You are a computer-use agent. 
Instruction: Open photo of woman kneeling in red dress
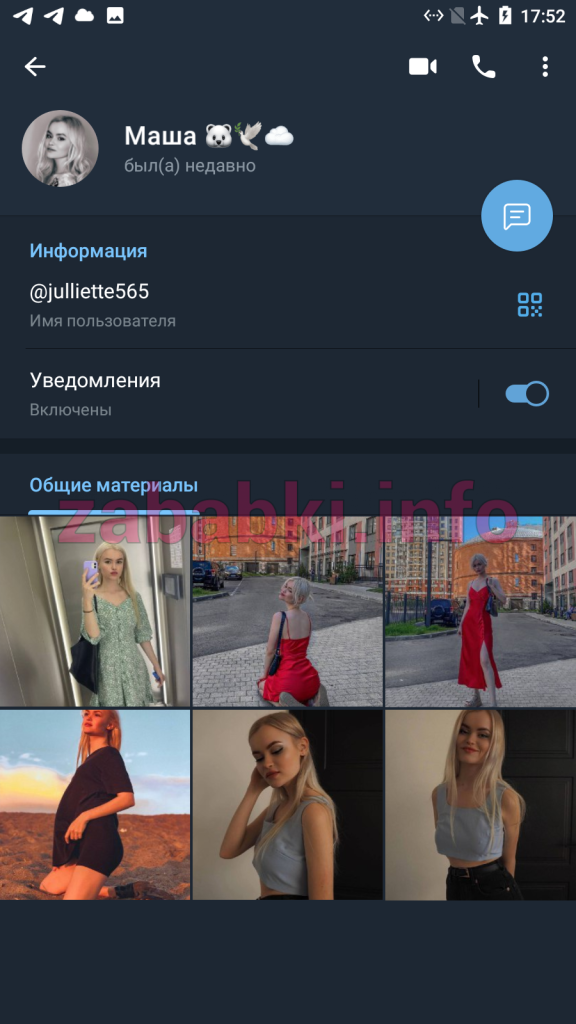coord(287,611)
